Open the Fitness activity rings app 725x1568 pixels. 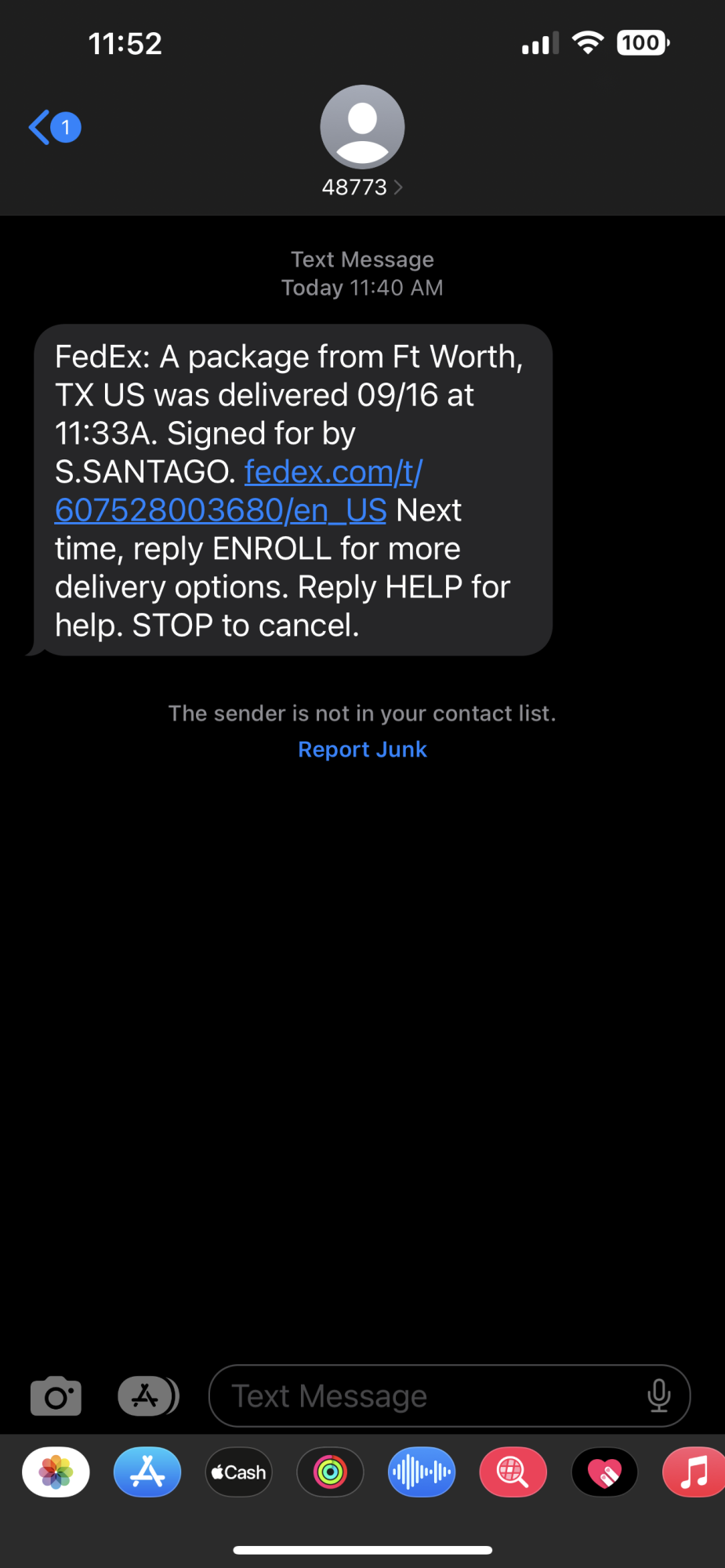[x=330, y=1472]
